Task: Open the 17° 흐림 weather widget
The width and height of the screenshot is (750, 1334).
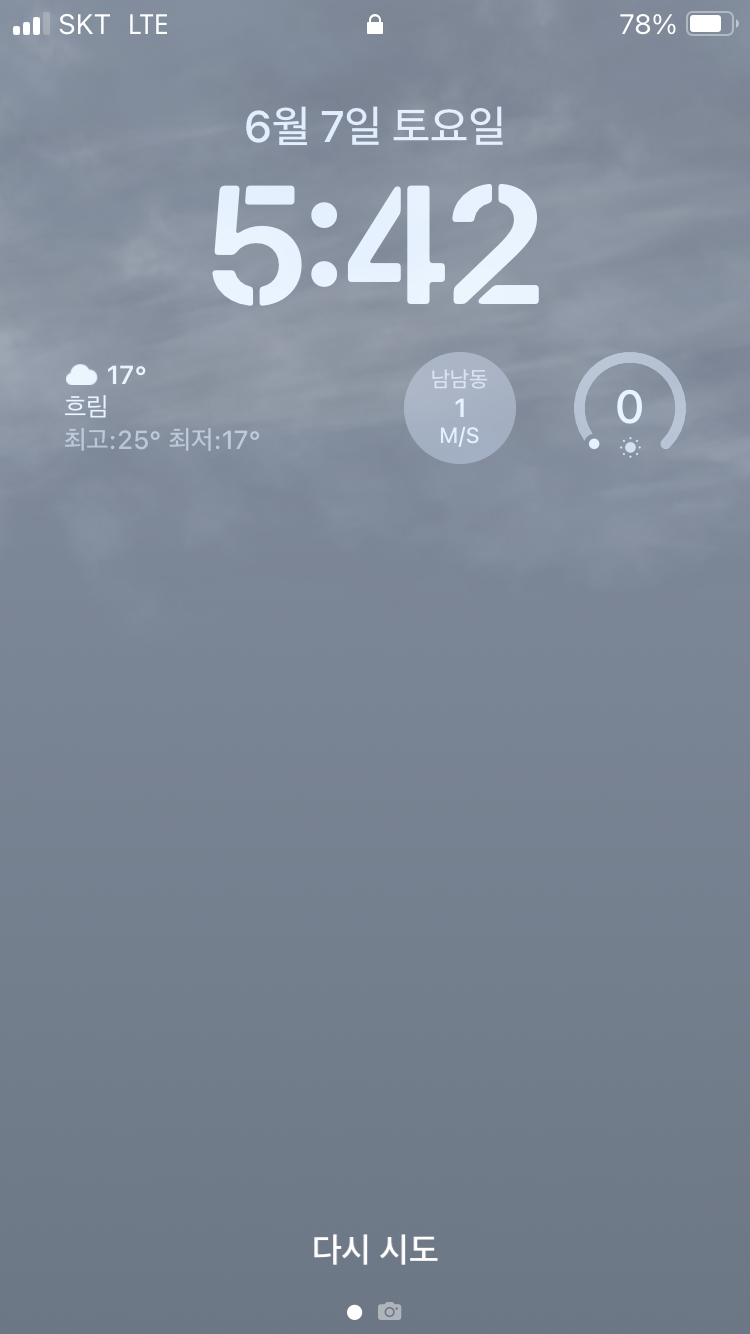Action: (163, 407)
